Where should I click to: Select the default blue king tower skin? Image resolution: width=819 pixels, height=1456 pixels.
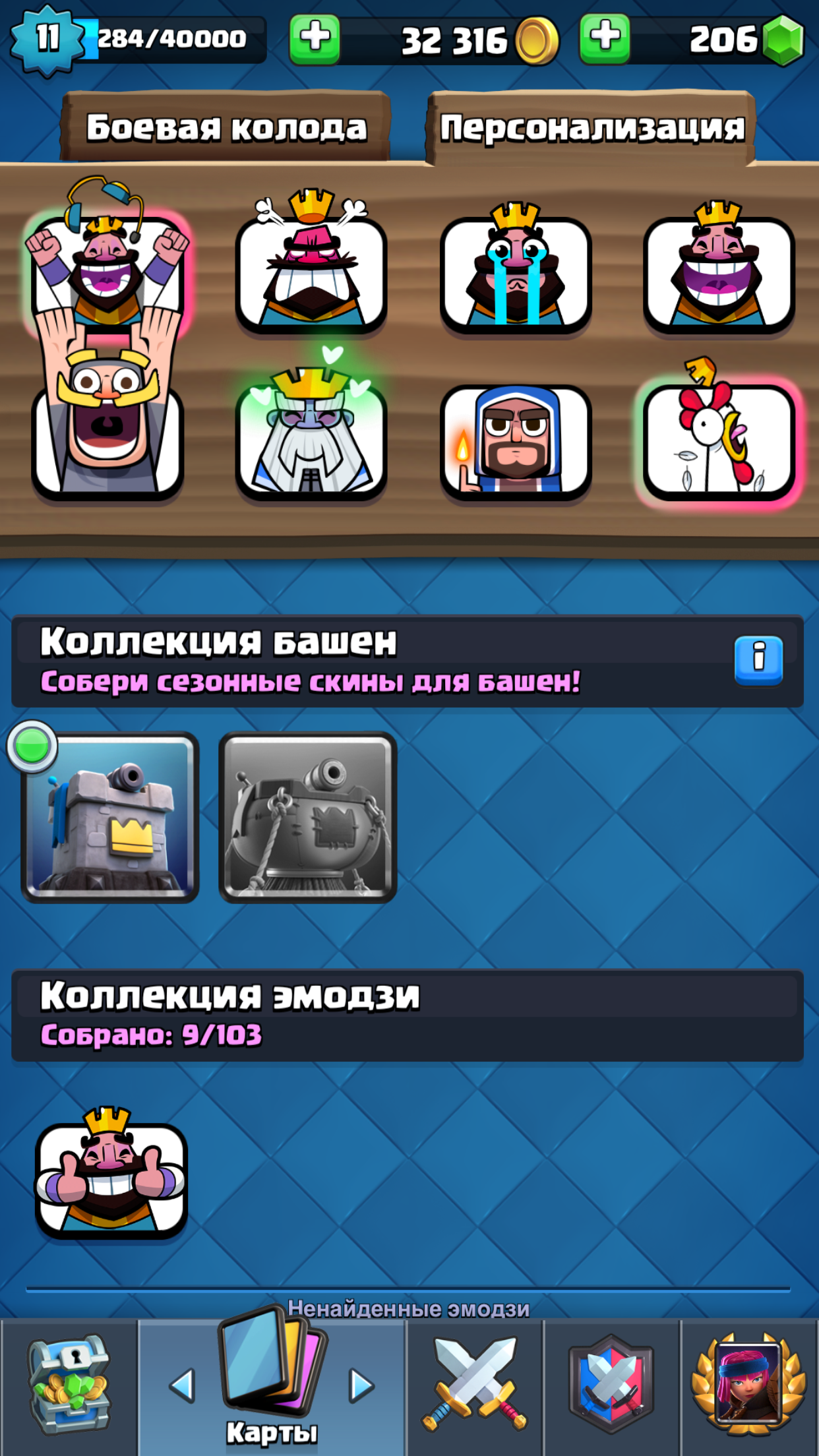tap(110, 817)
